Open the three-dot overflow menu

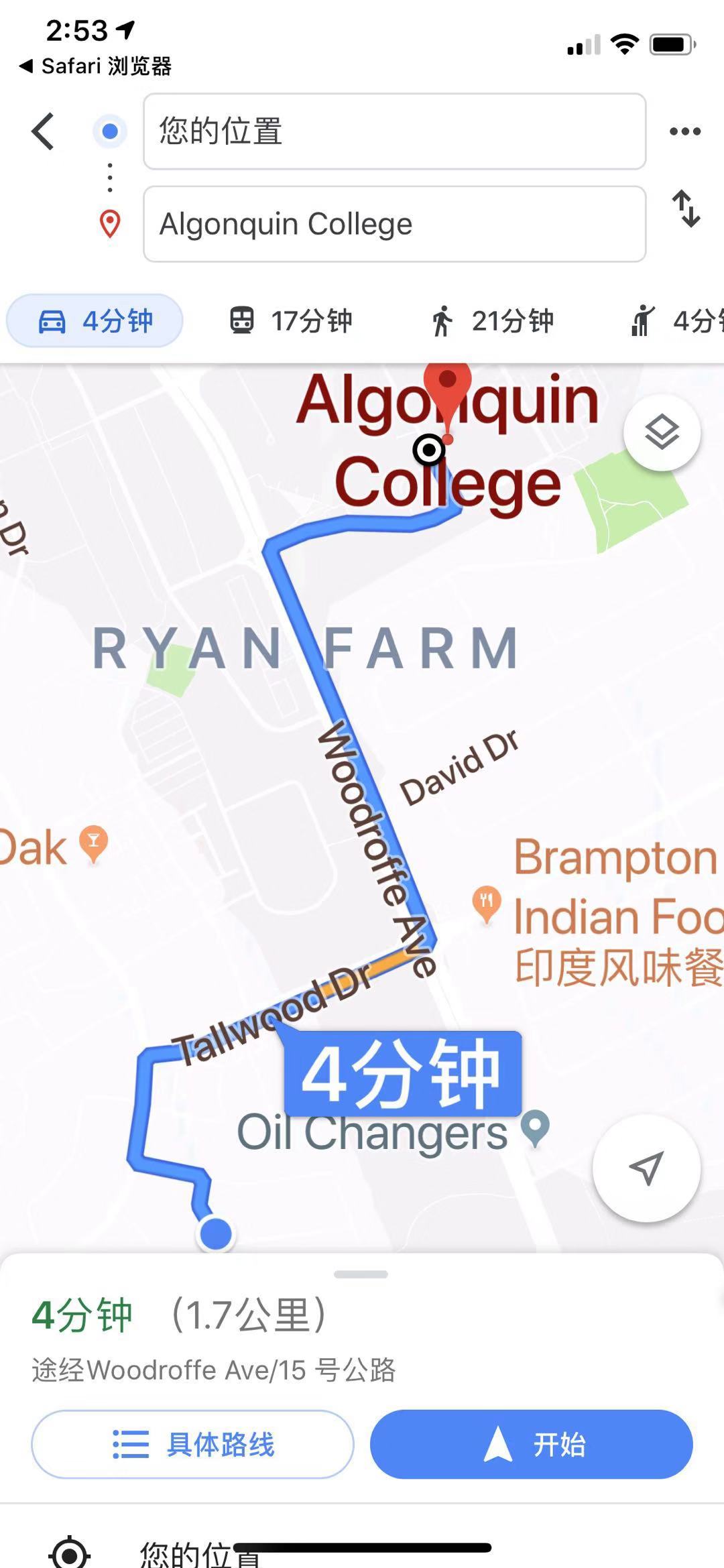pos(684,131)
